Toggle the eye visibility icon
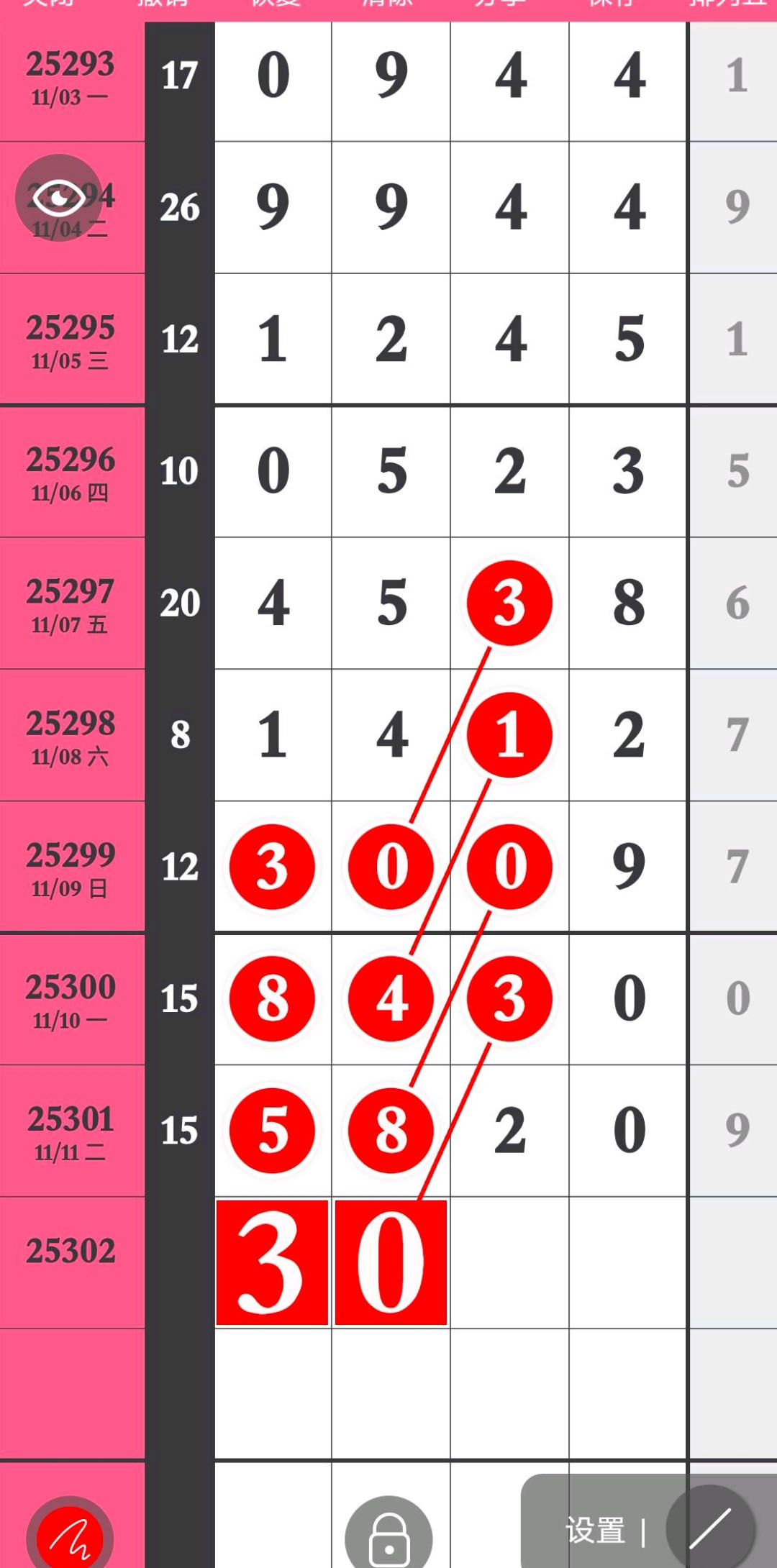The width and height of the screenshot is (777, 1568). (x=59, y=198)
